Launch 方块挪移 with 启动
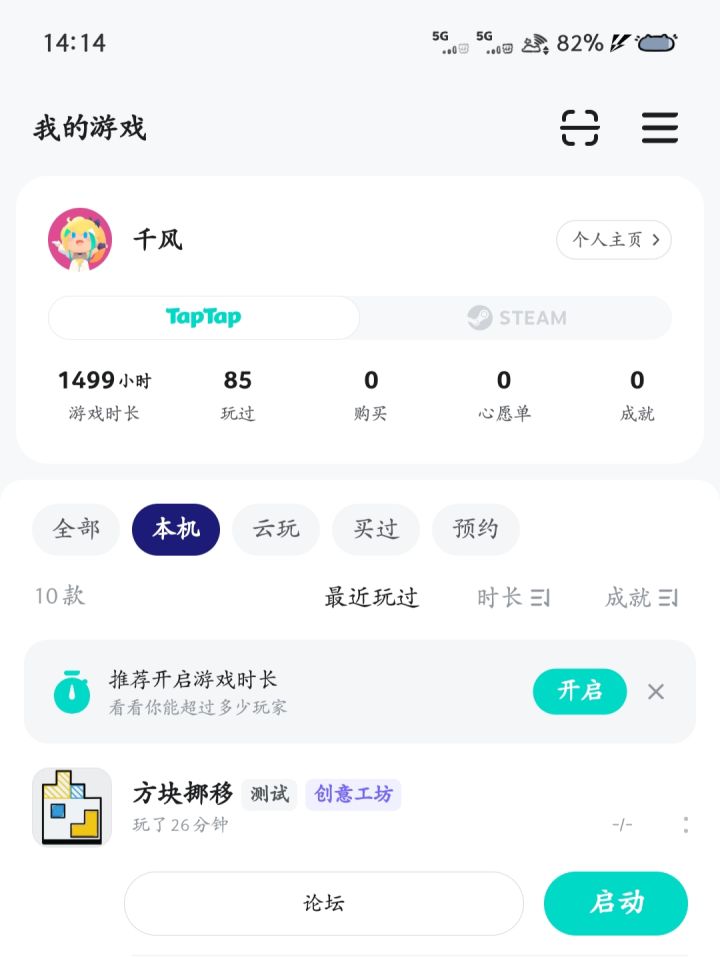The height and width of the screenshot is (957, 720). (616, 903)
